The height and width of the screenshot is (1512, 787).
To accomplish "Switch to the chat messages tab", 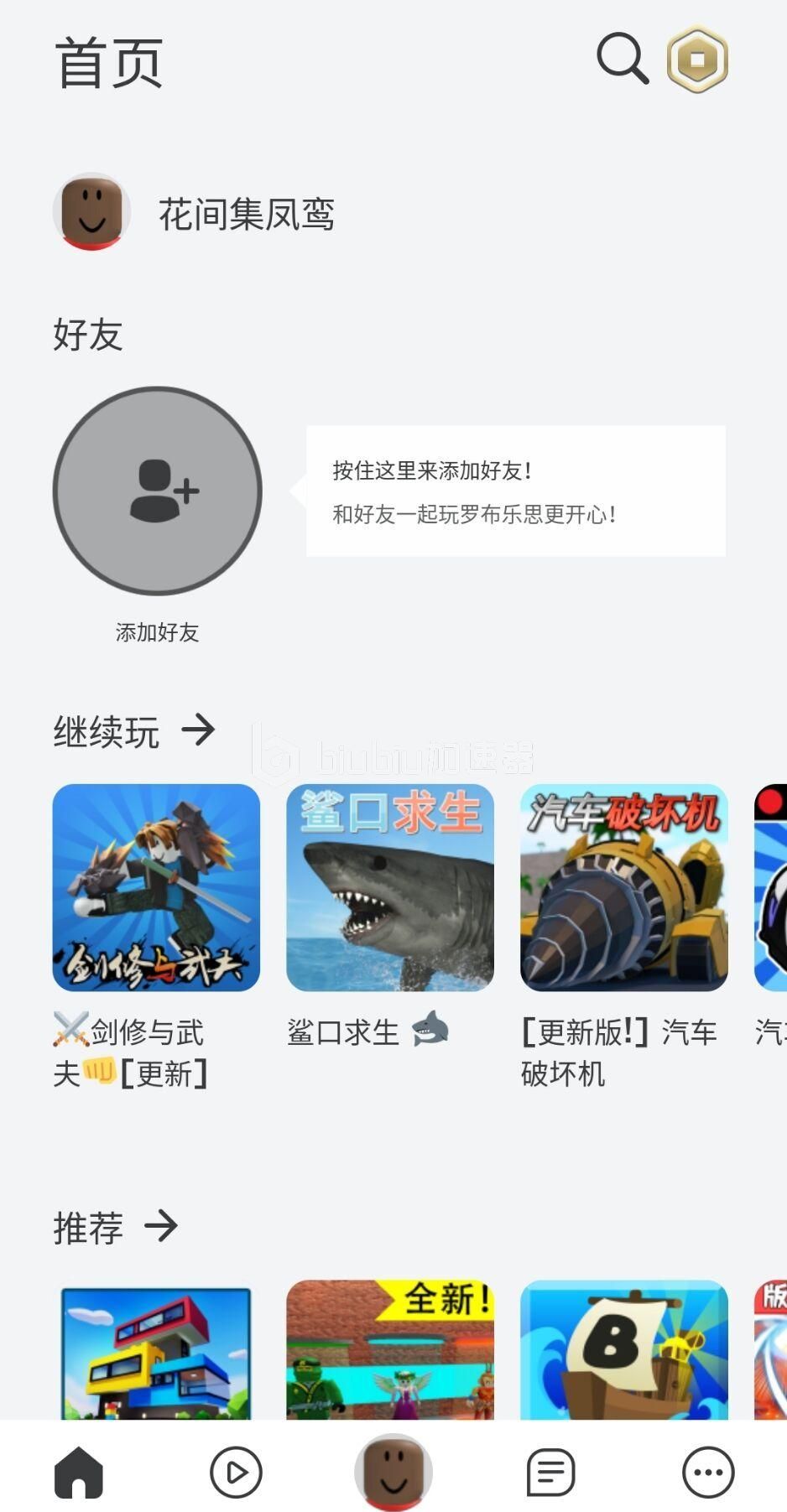I will click(x=550, y=1472).
